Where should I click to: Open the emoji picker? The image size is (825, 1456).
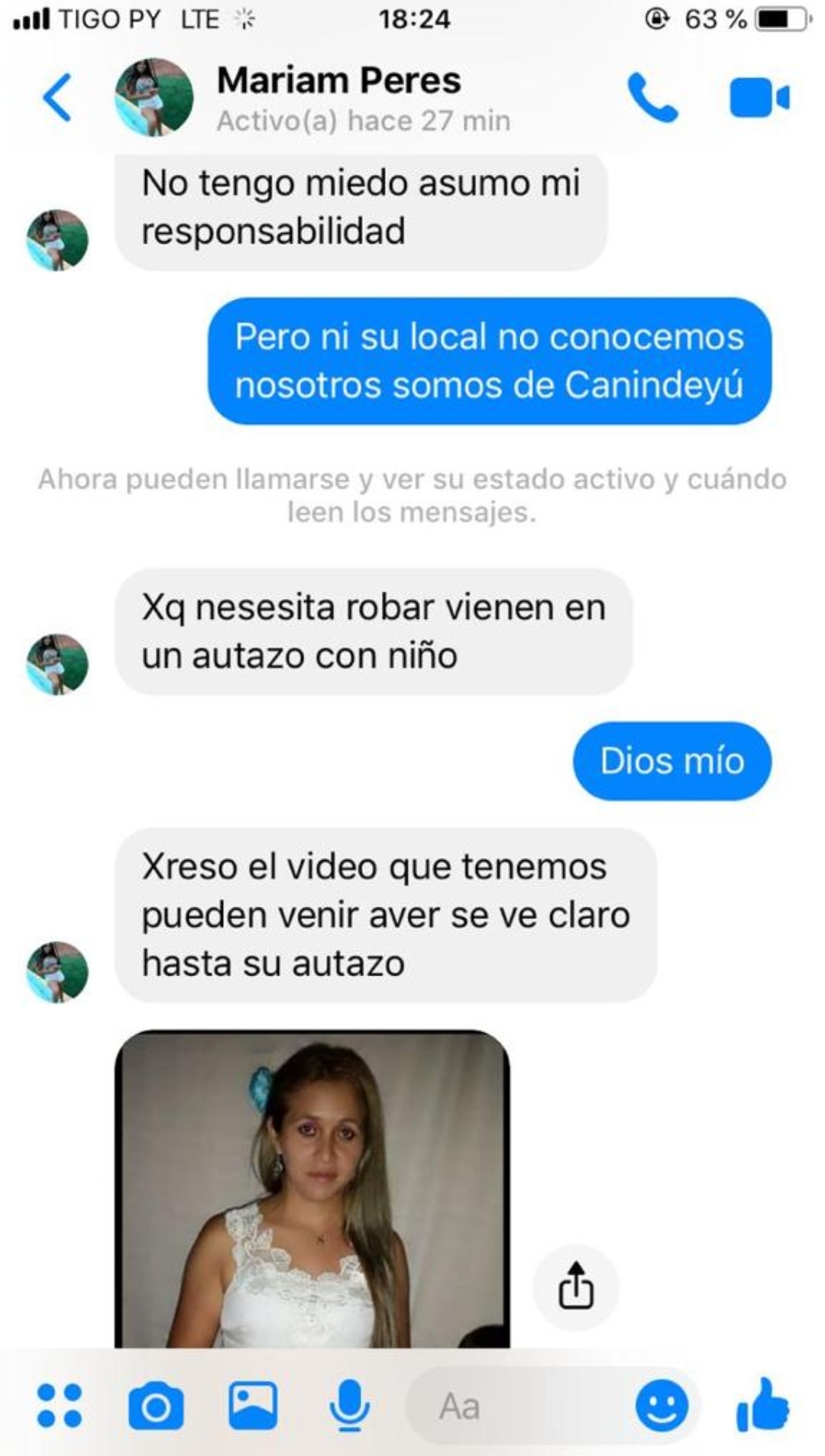coord(662,1406)
